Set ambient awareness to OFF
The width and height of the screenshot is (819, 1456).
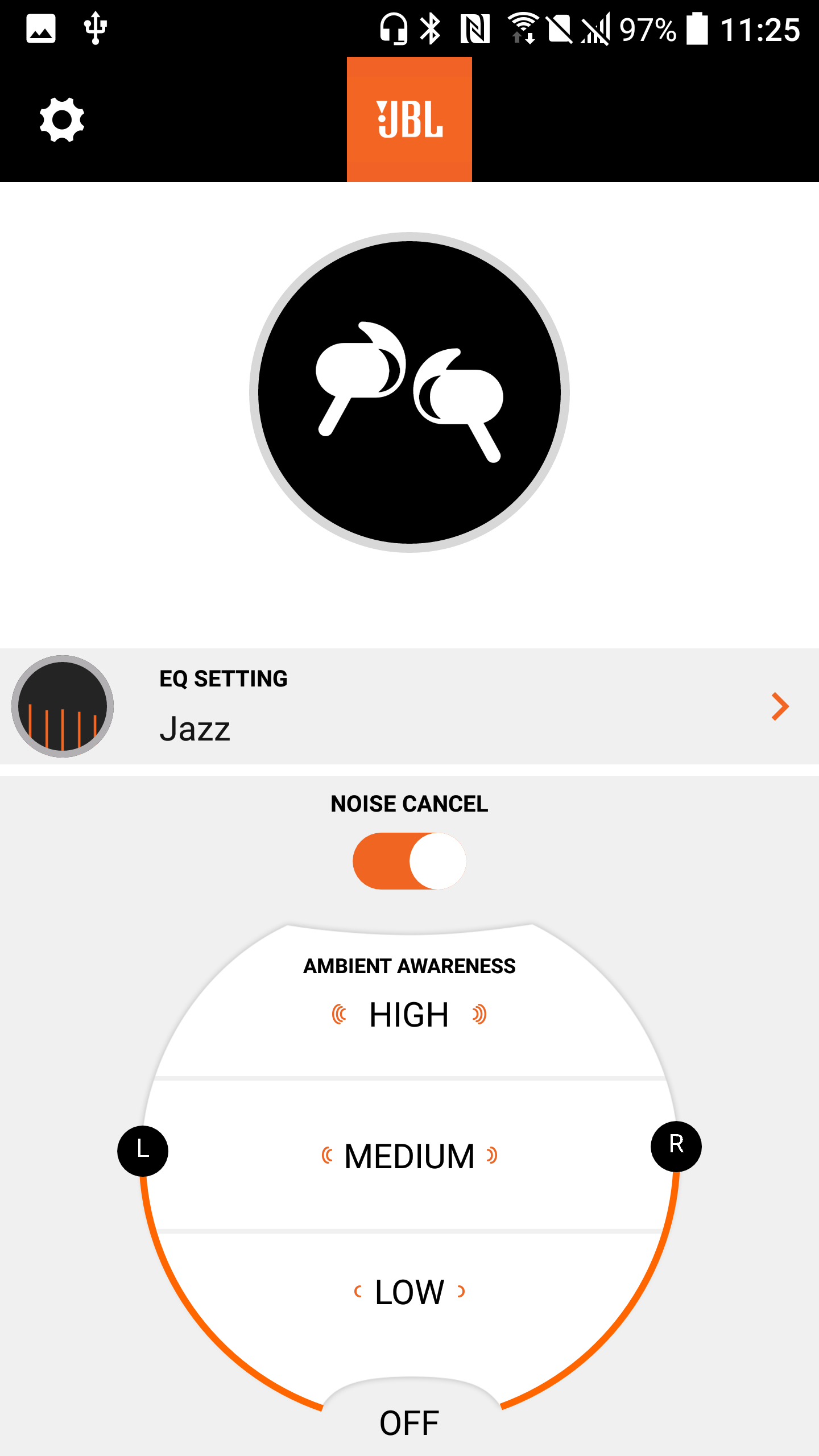409,1423
